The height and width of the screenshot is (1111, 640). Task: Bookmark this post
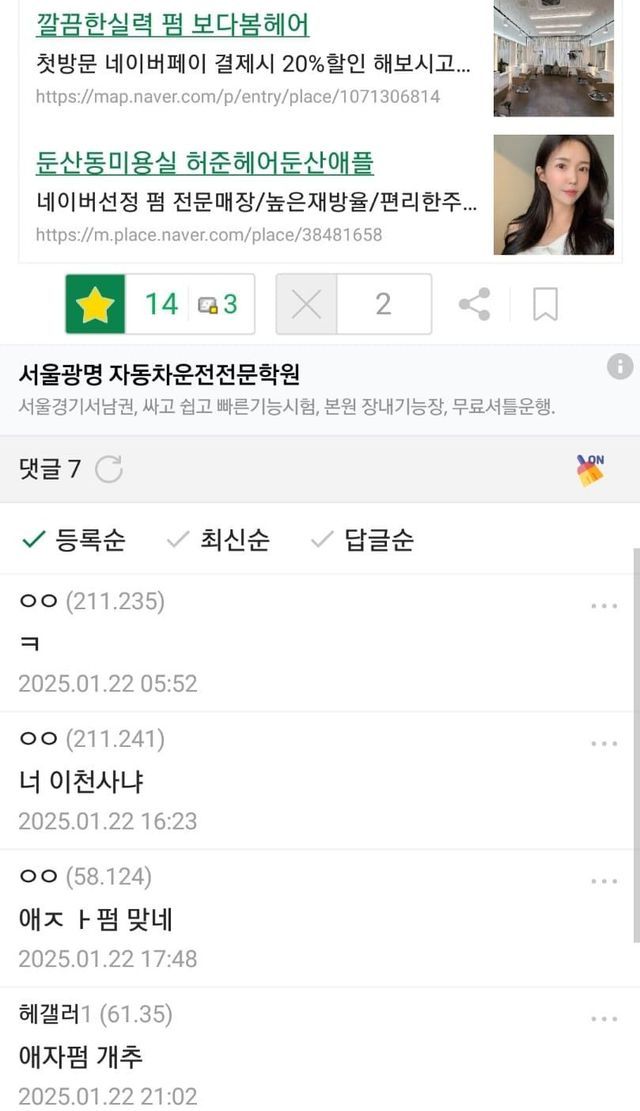pos(545,304)
